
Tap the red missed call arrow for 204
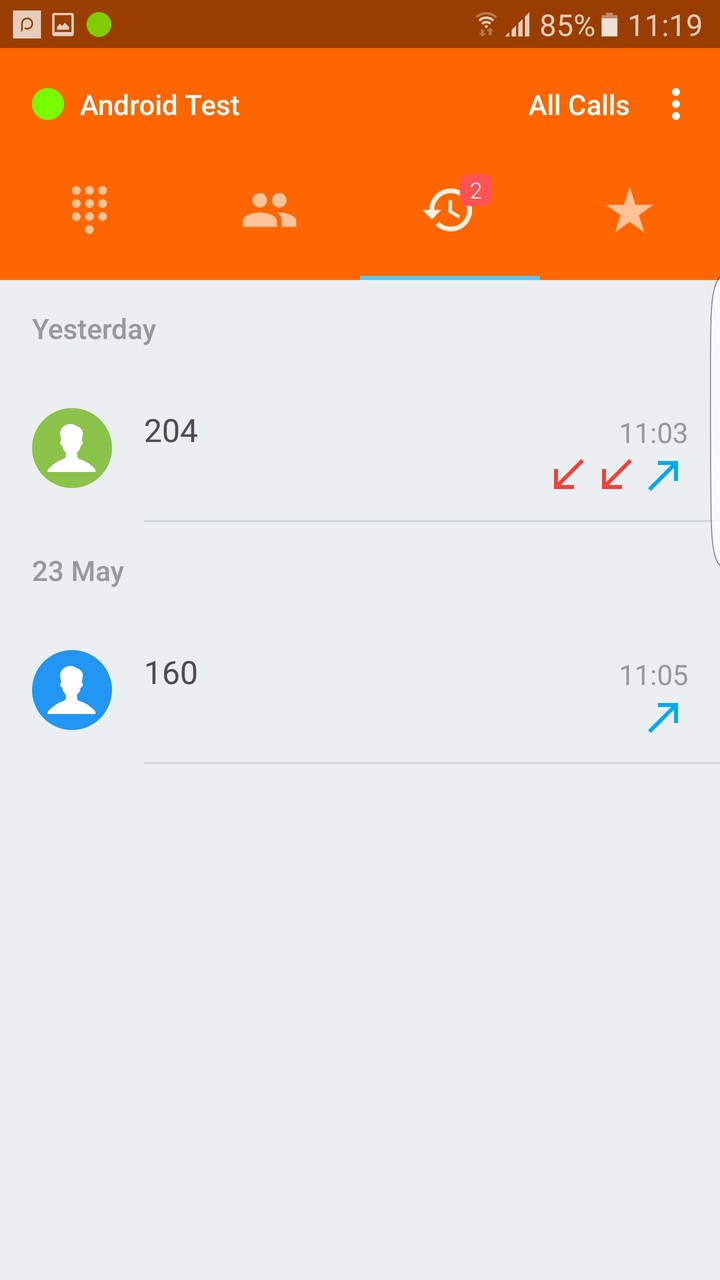565,476
